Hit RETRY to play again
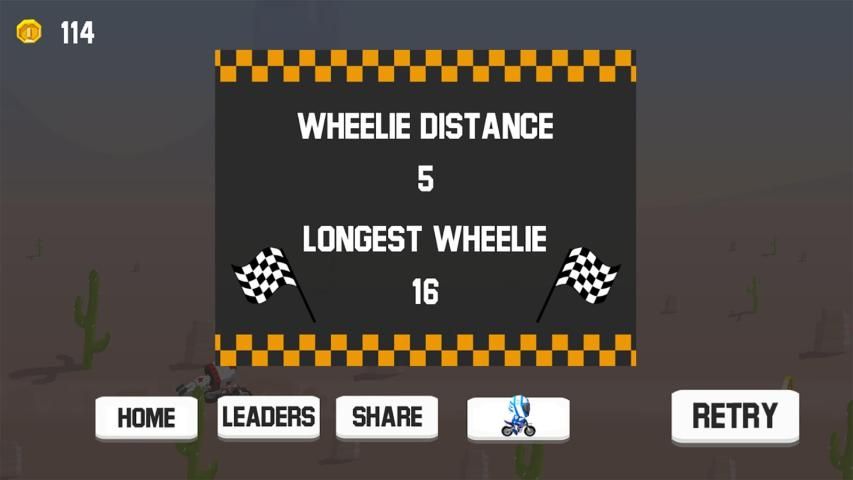This screenshot has height=480, width=853. 735,415
